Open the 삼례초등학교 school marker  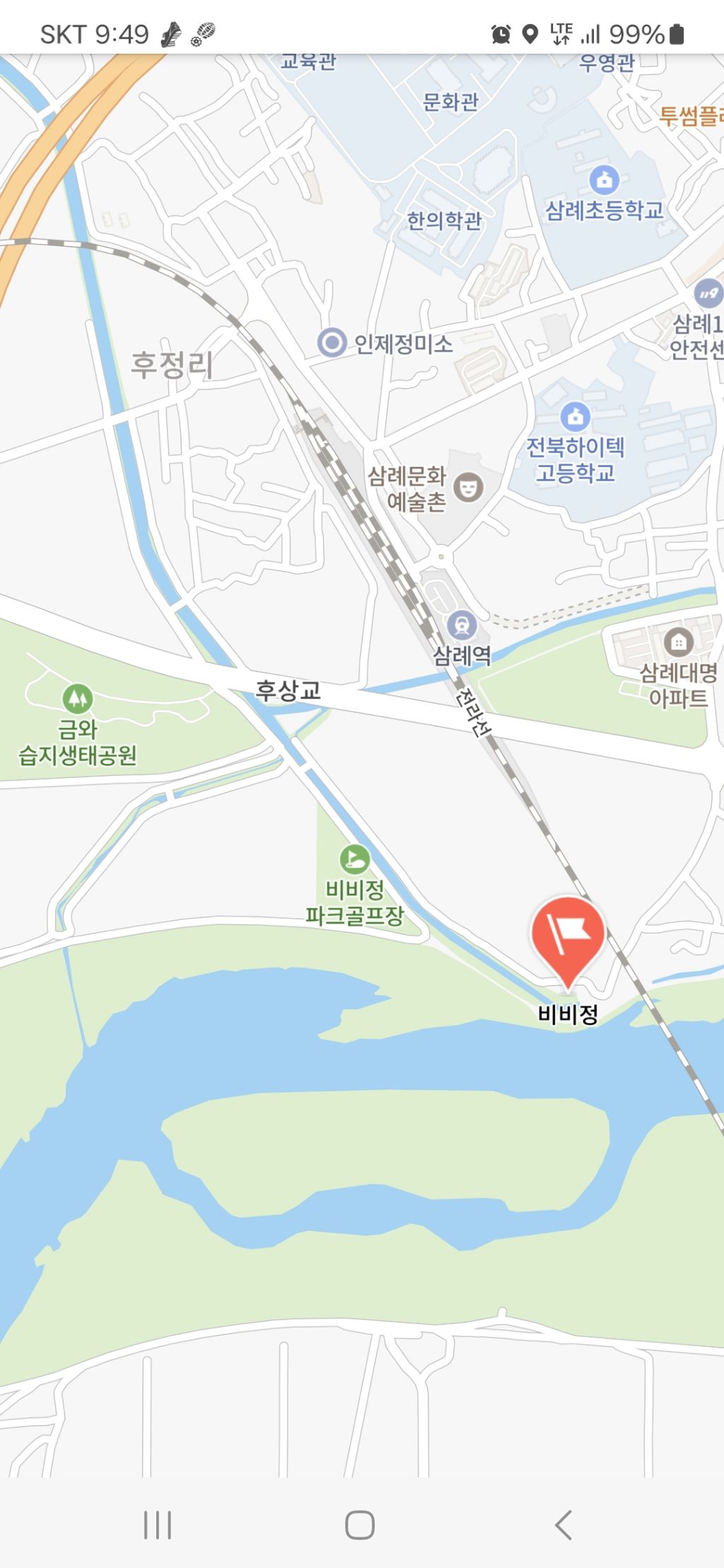point(604,179)
